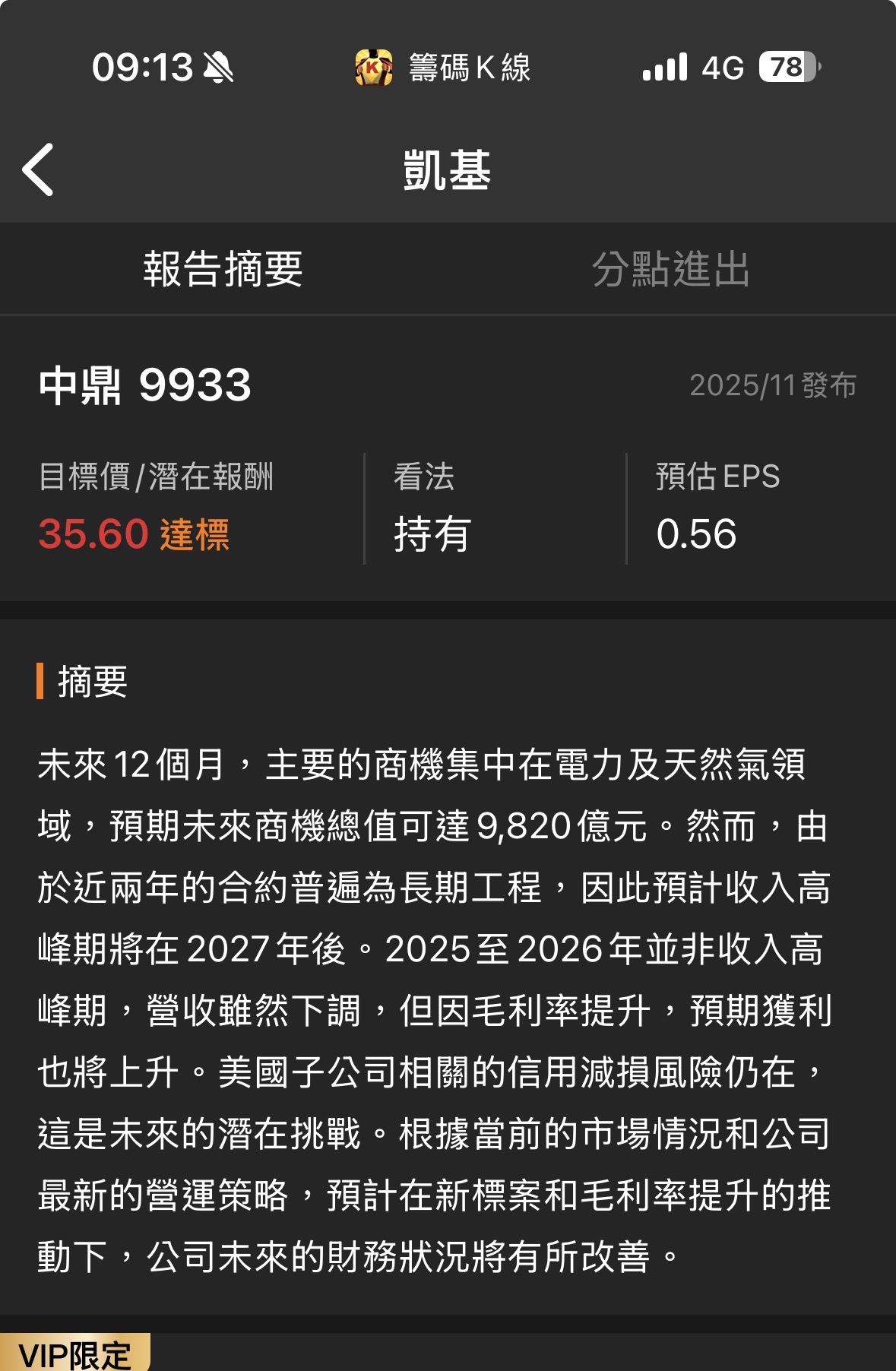This screenshot has width=896, height=1371.
Task: Select the 報告摘要 tab
Action: click(x=223, y=269)
